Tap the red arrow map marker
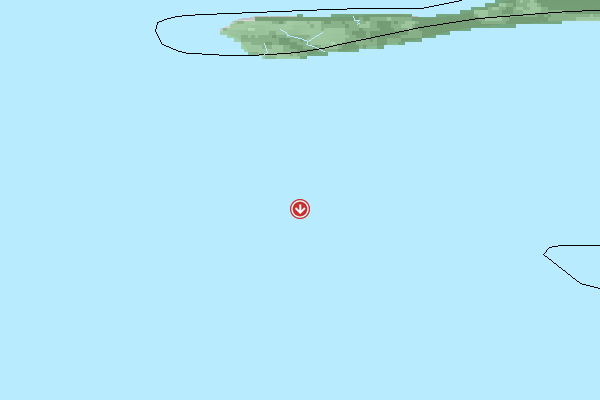Image resolution: width=600 pixels, height=400 pixels. (300, 208)
